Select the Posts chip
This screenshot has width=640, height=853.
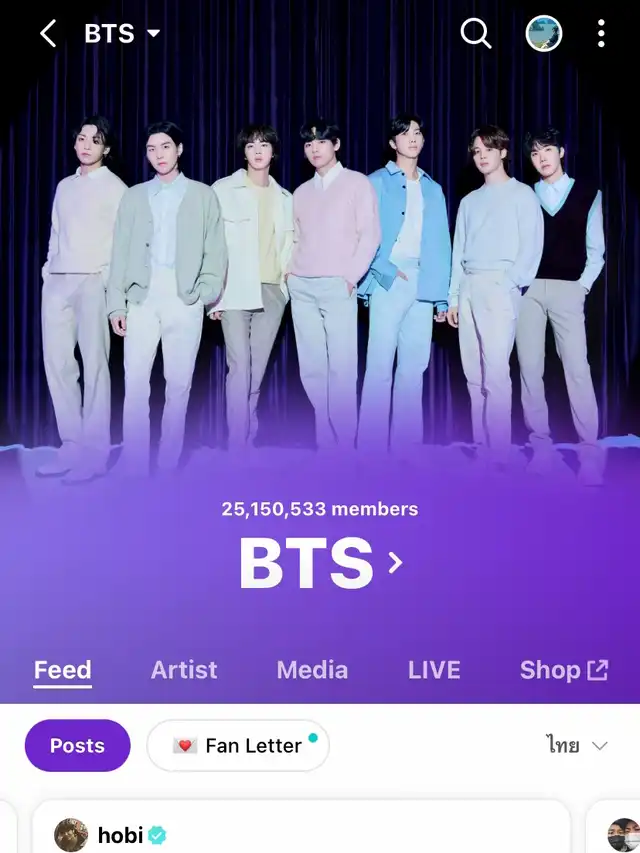coord(77,746)
